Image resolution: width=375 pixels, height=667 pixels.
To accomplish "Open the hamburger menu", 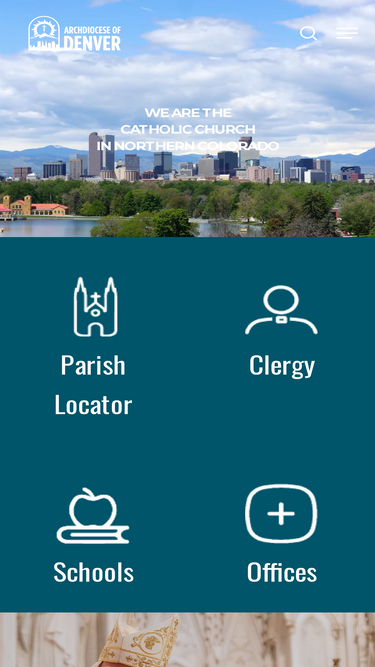I will click(347, 33).
